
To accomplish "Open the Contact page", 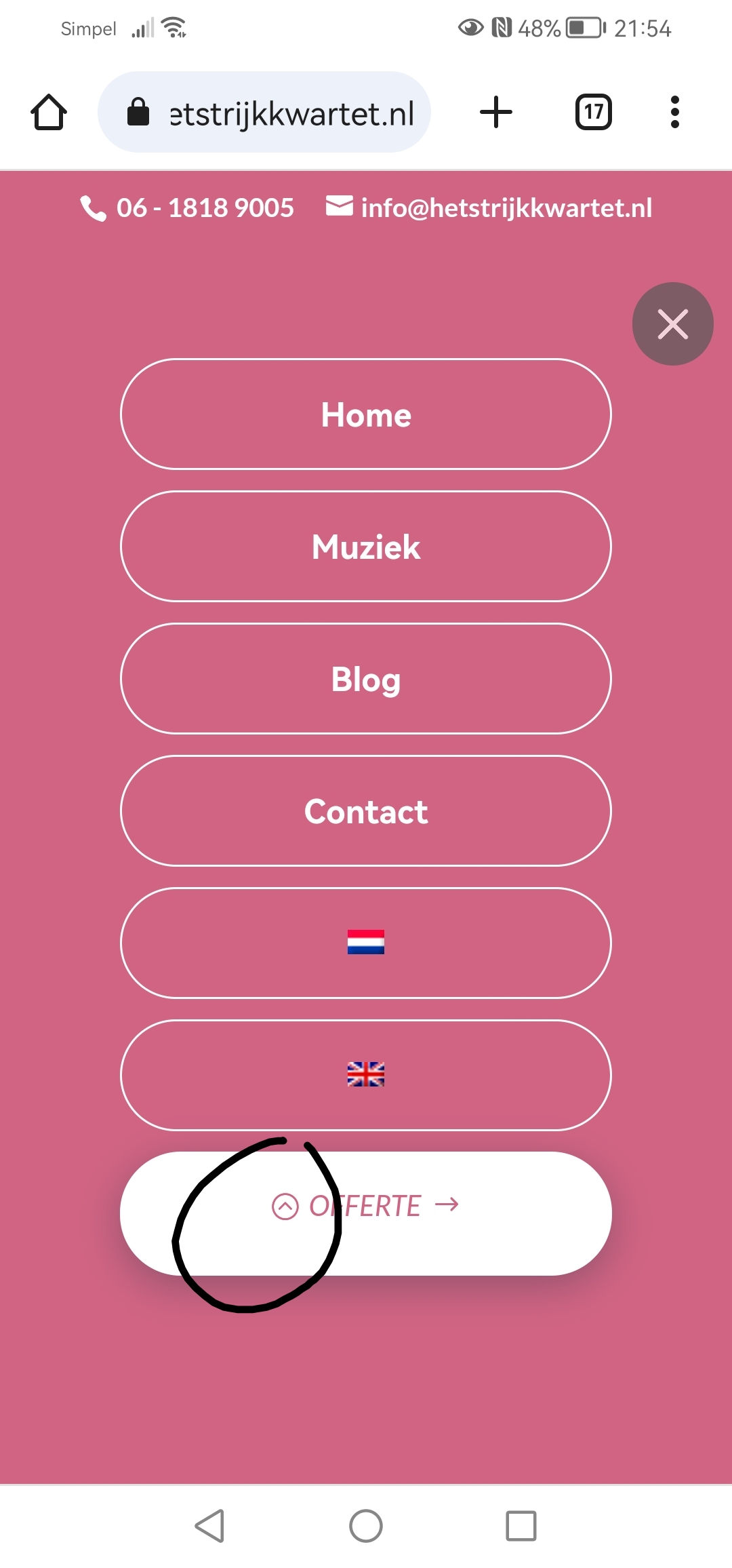I will click(x=366, y=811).
